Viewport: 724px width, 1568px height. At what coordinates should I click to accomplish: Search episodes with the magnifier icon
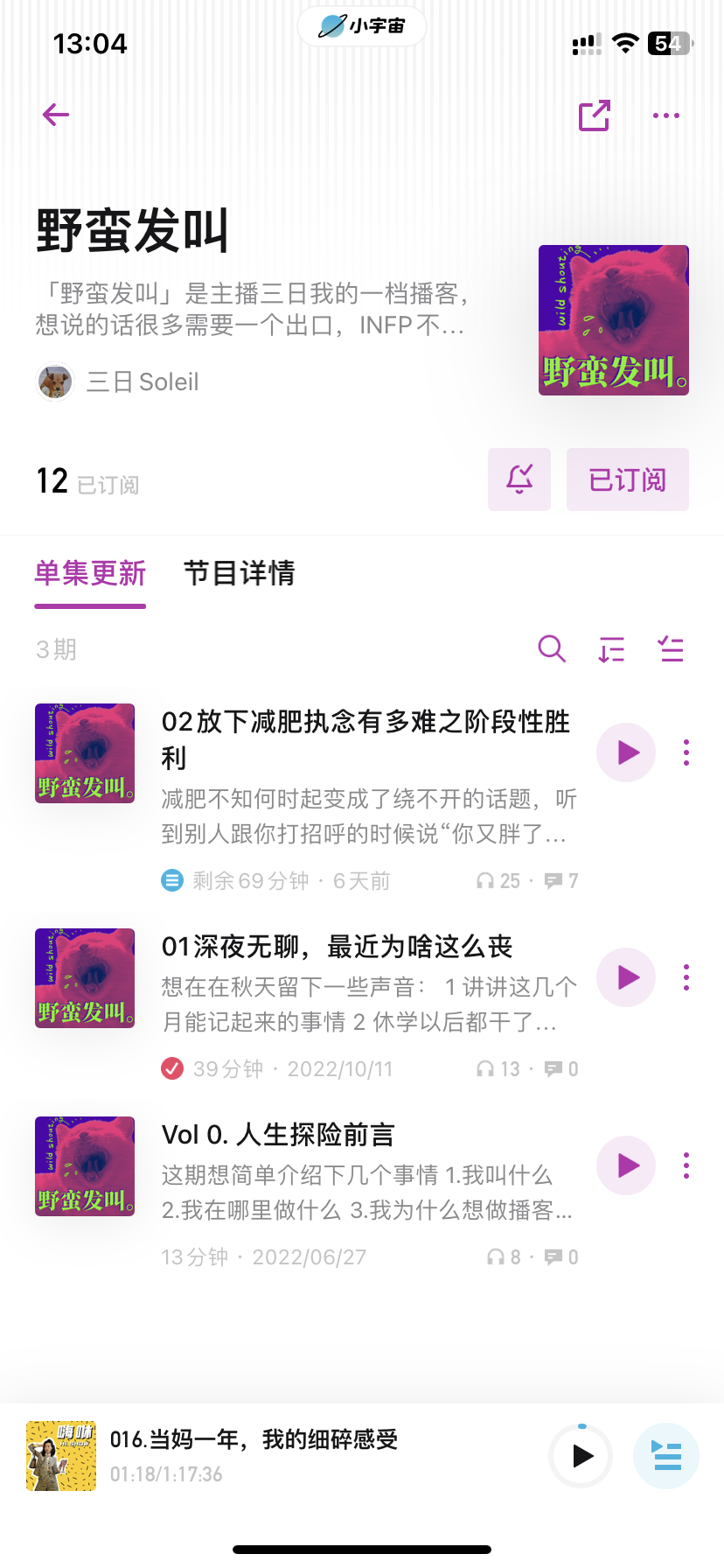552,649
